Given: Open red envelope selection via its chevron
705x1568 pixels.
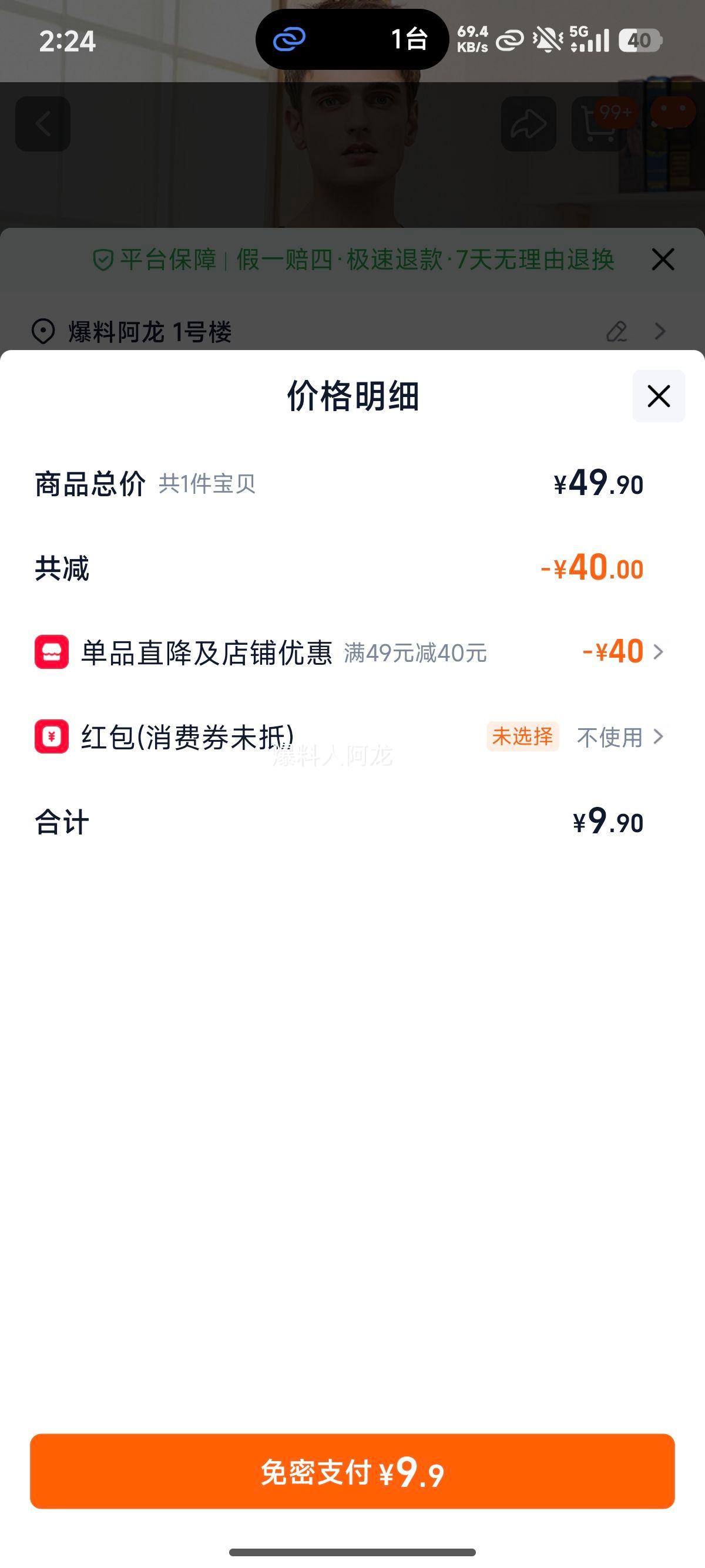Looking at the screenshot, I should pos(659,738).
